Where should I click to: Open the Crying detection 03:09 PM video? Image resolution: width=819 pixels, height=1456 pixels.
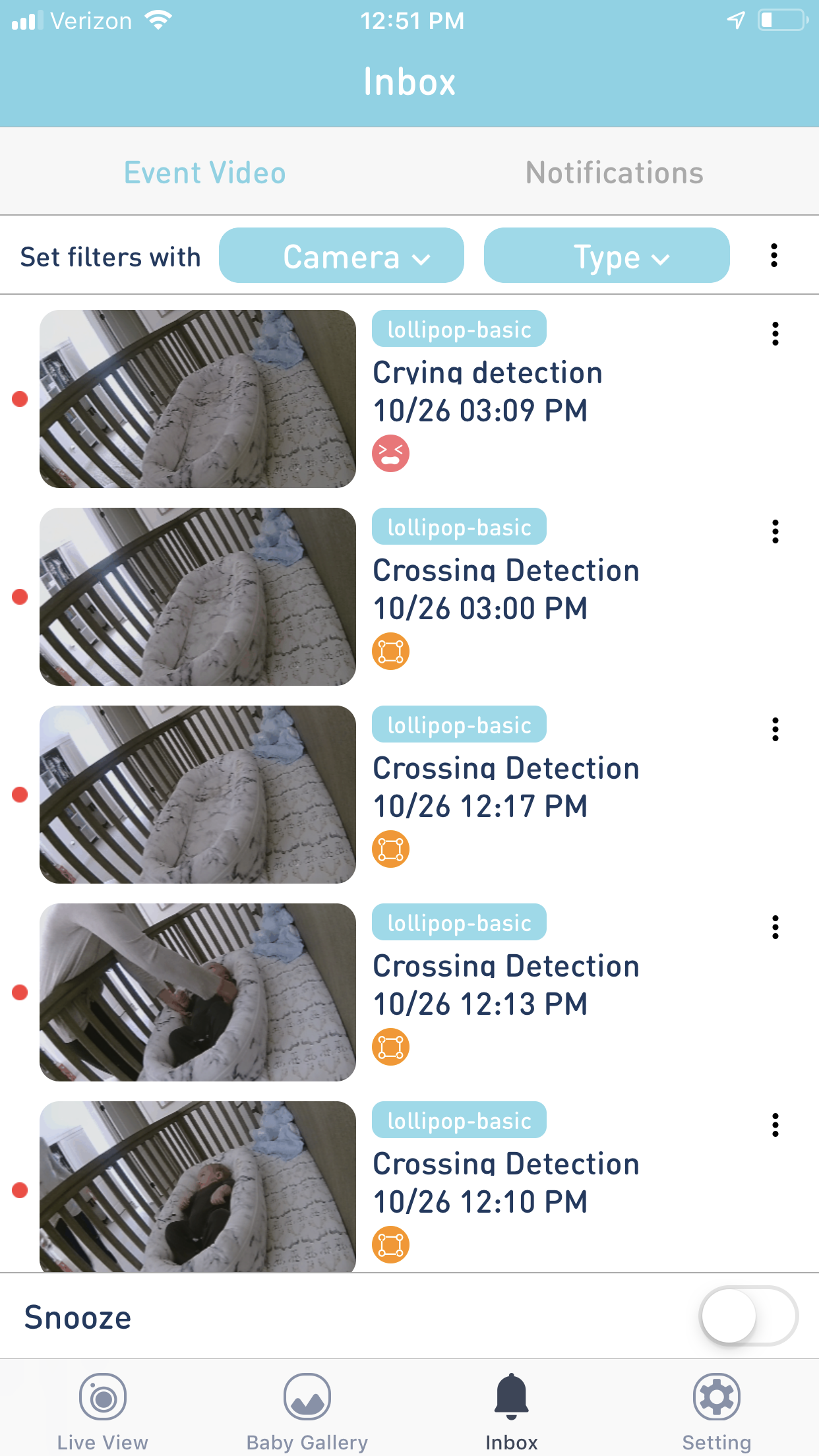pyautogui.click(x=198, y=399)
